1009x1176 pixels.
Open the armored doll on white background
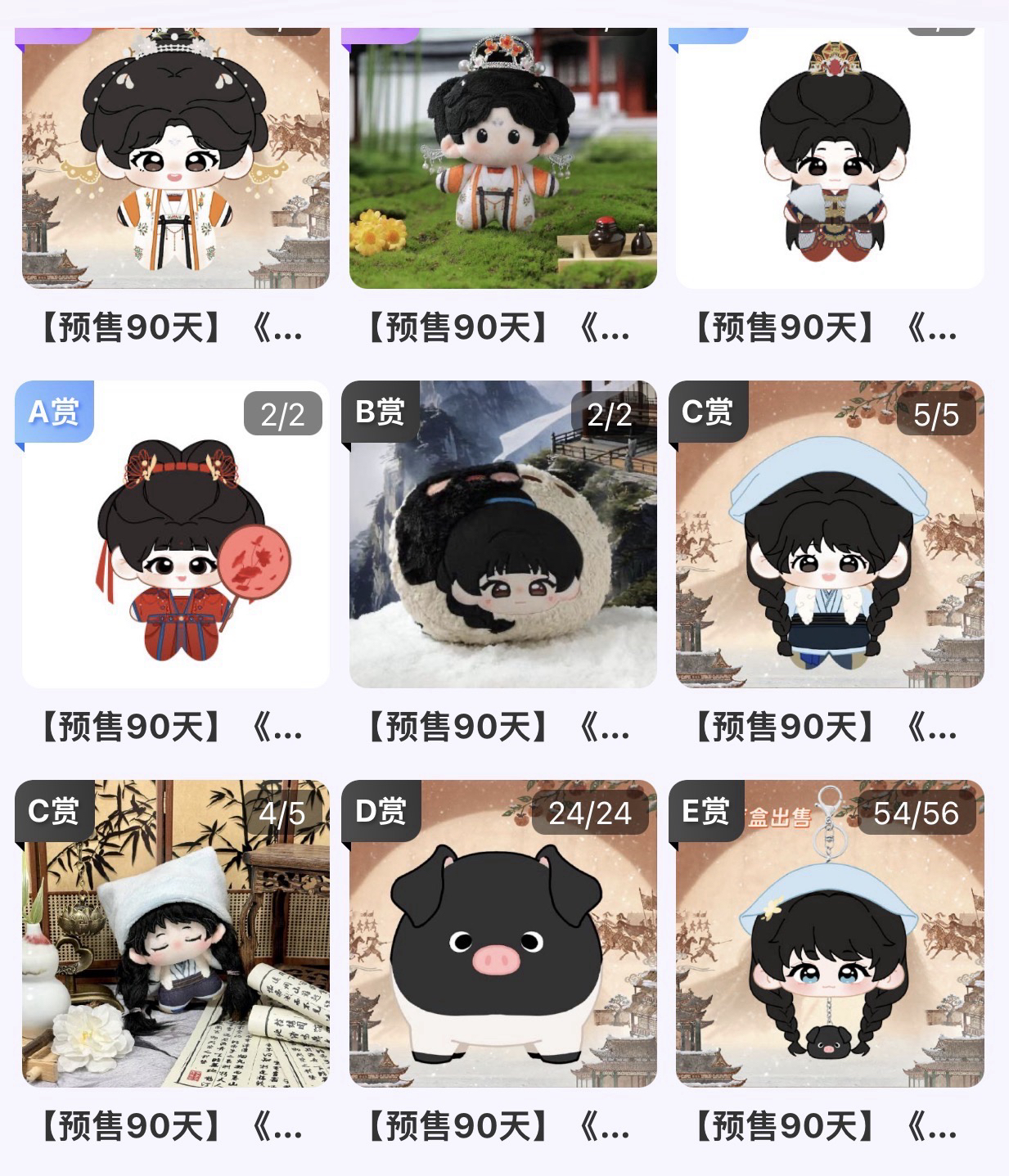tap(830, 160)
